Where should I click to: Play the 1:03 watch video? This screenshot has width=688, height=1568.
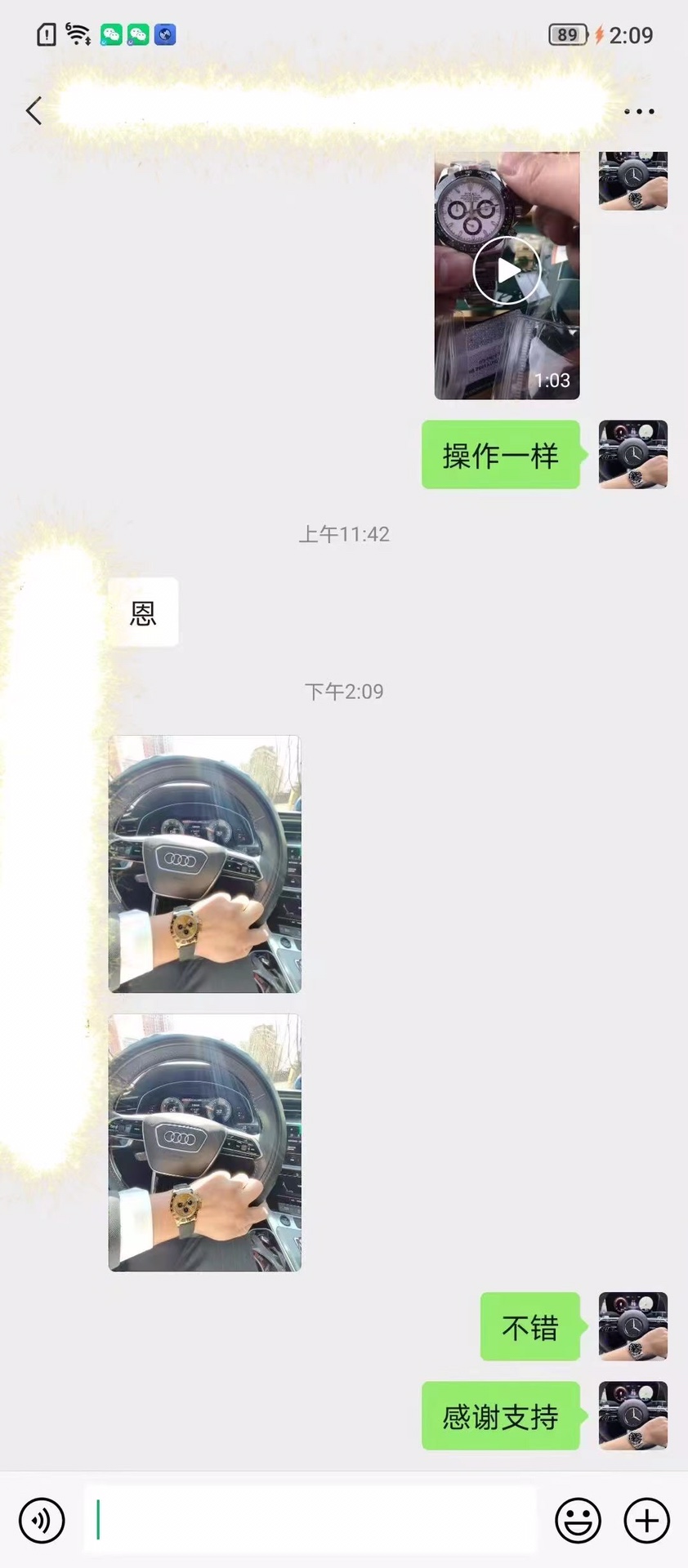pyautogui.click(x=507, y=270)
